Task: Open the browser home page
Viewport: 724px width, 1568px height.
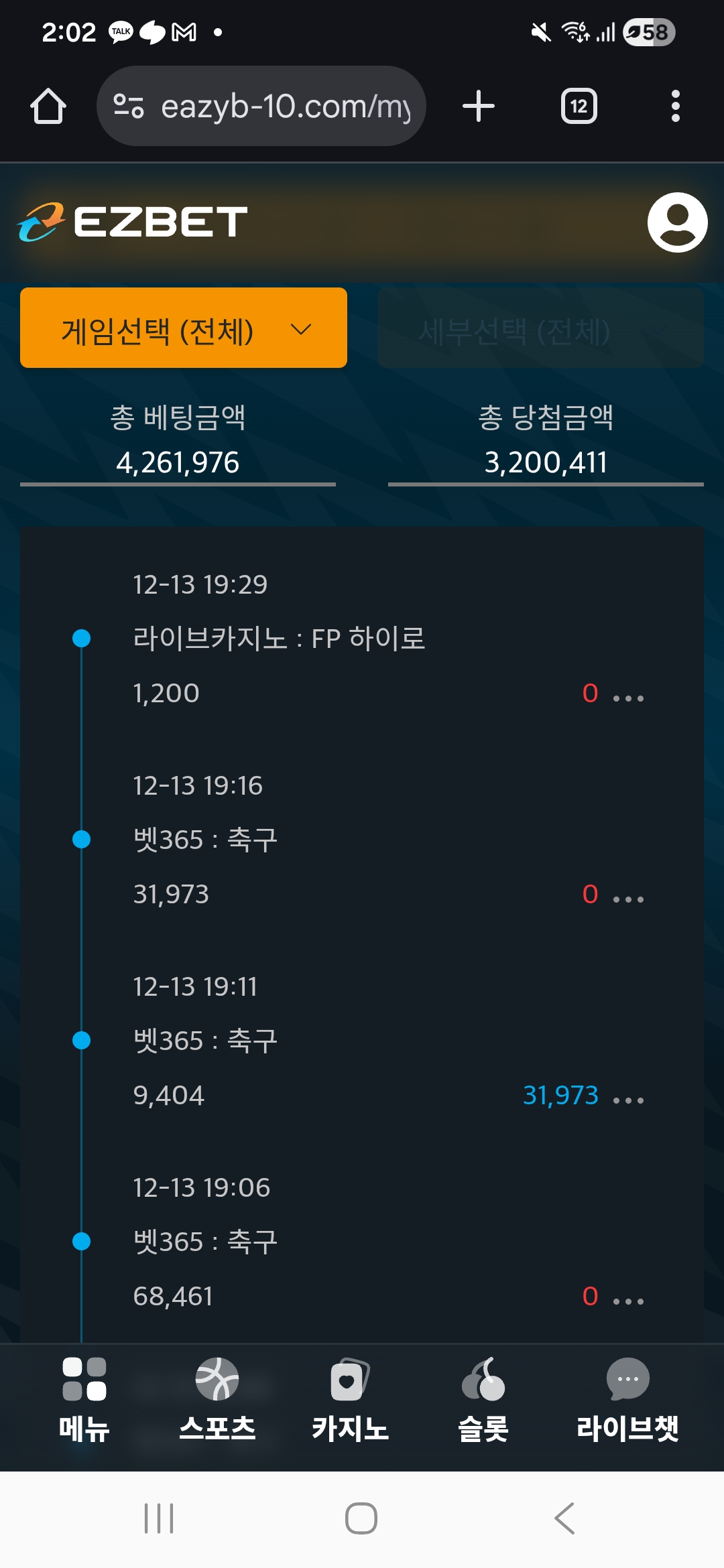Action: click(x=48, y=107)
